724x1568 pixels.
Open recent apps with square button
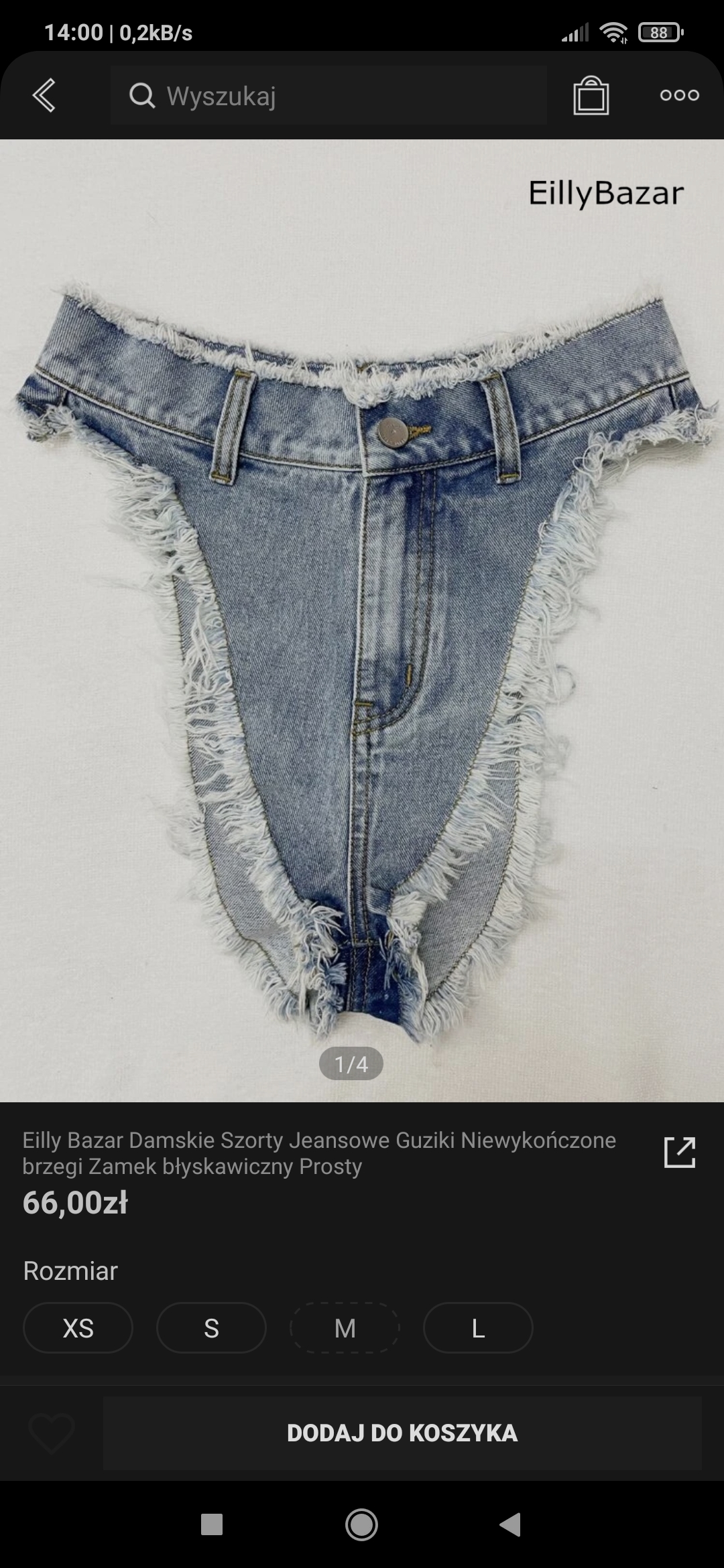click(x=212, y=1525)
